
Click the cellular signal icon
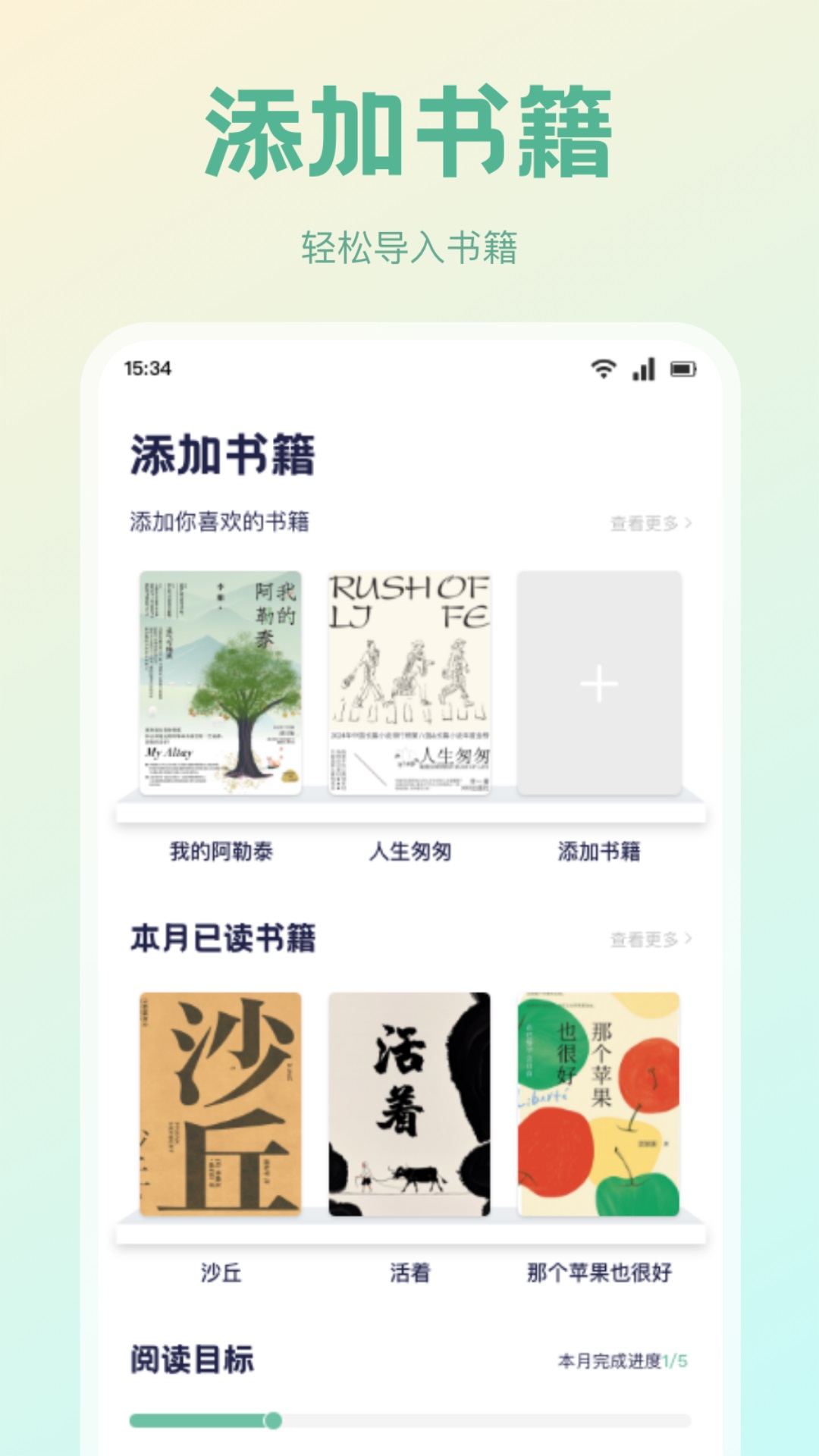(644, 368)
